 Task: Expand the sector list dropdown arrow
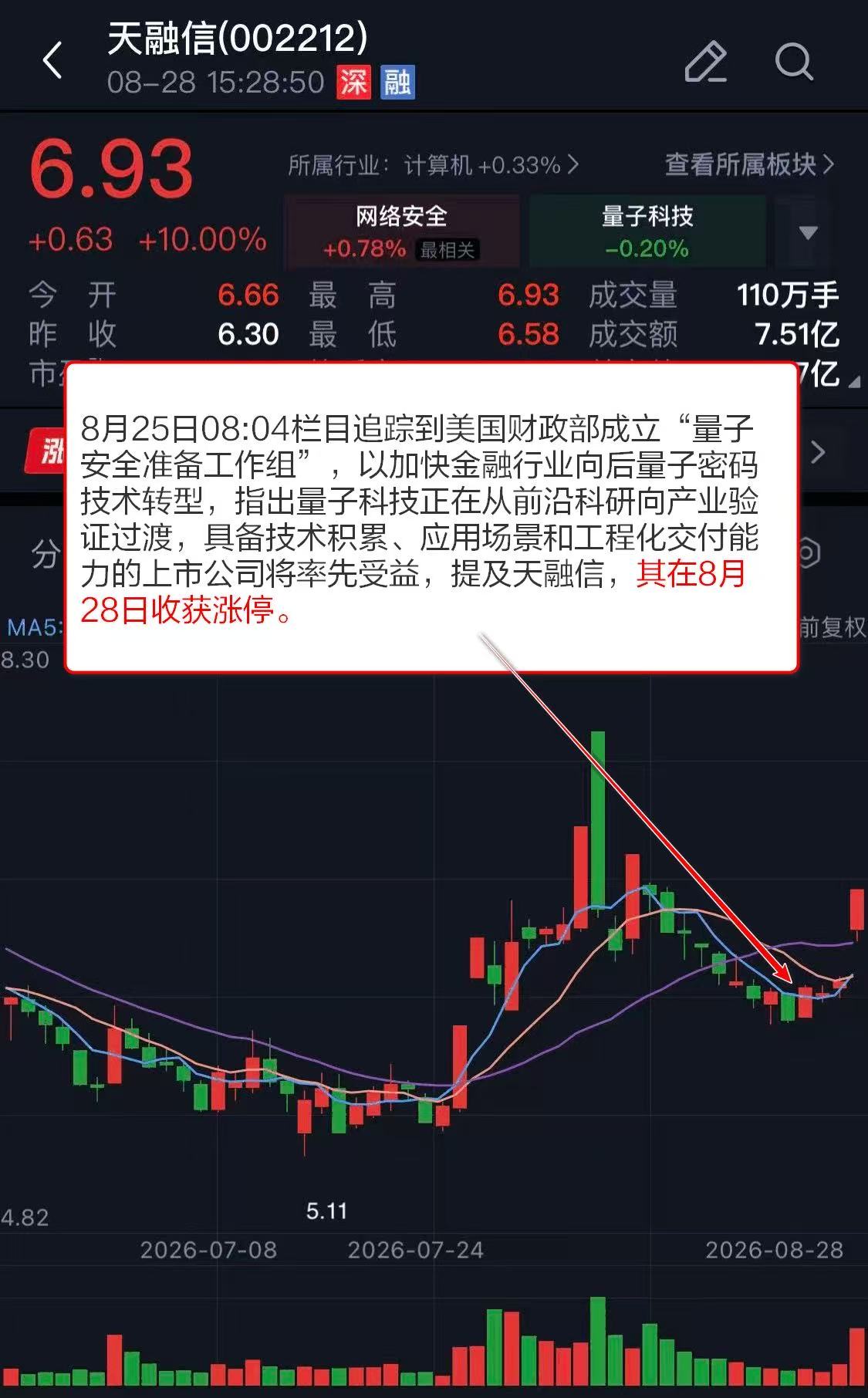(x=808, y=232)
